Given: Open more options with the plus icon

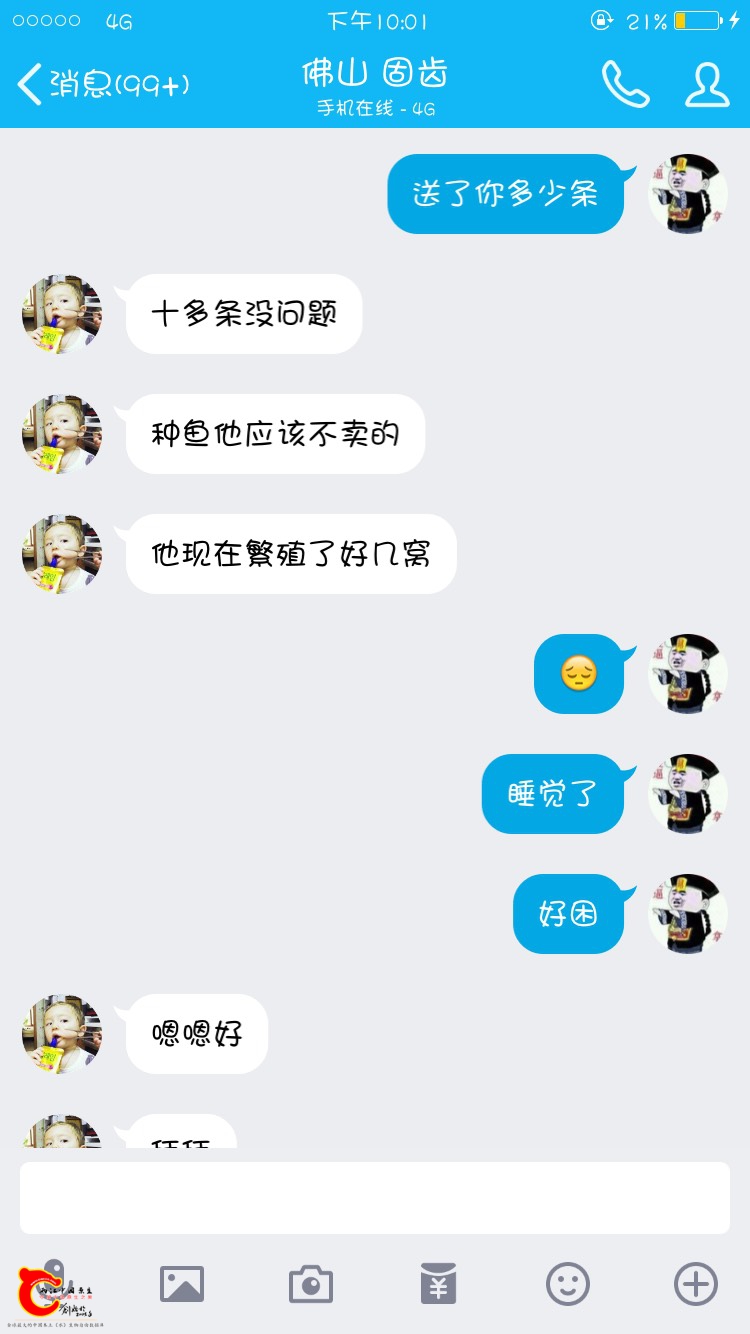Looking at the screenshot, I should click(x=695, y=1284).
